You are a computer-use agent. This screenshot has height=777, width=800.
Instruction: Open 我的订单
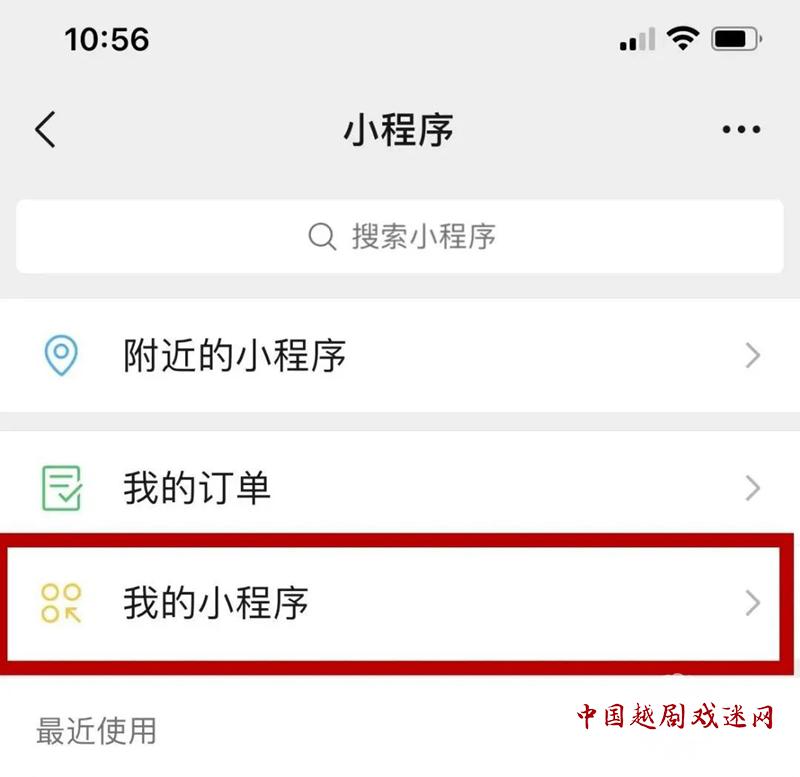click(400, 489)
